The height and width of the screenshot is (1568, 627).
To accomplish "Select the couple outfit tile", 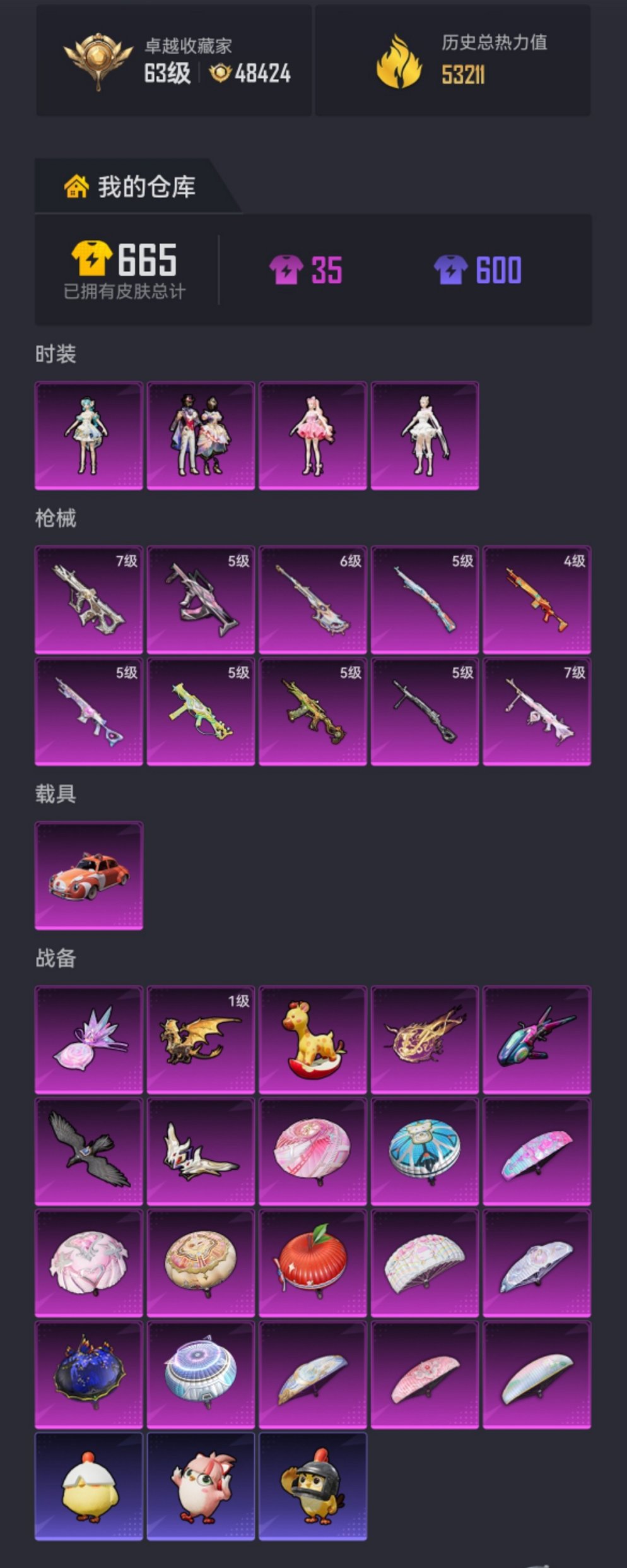I will coord(201,435).
